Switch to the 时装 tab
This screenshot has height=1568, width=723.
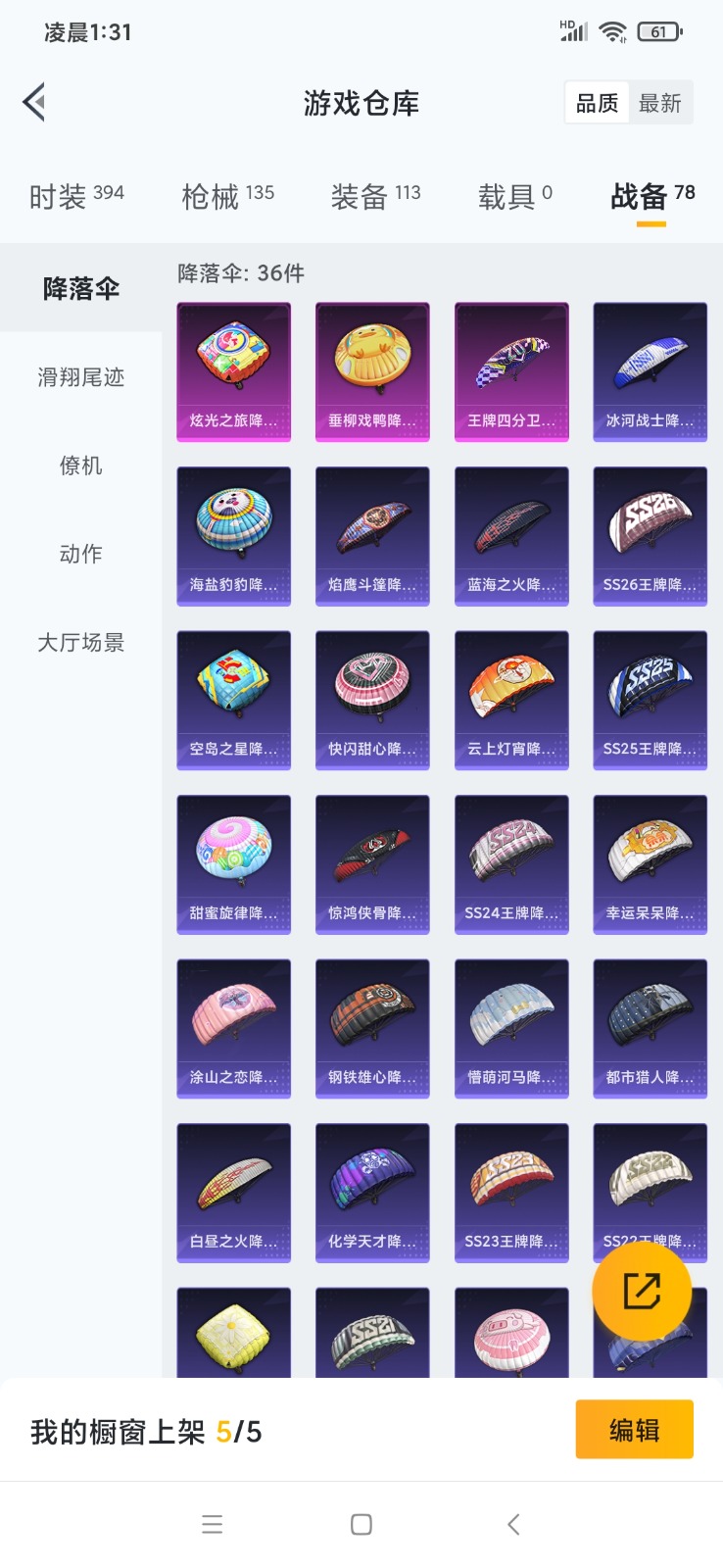[x=76, y=197]
